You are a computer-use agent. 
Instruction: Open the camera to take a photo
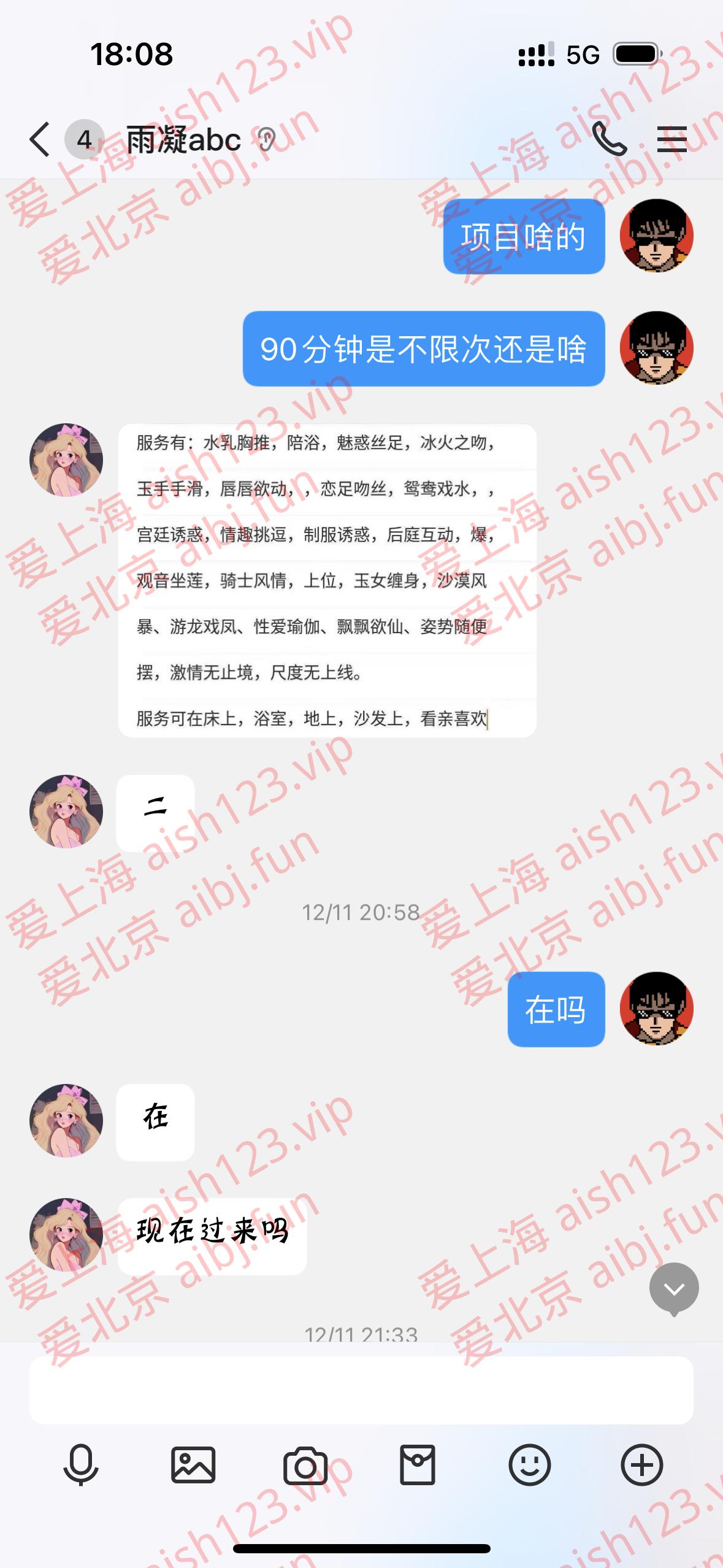[x=305, y=1465]
